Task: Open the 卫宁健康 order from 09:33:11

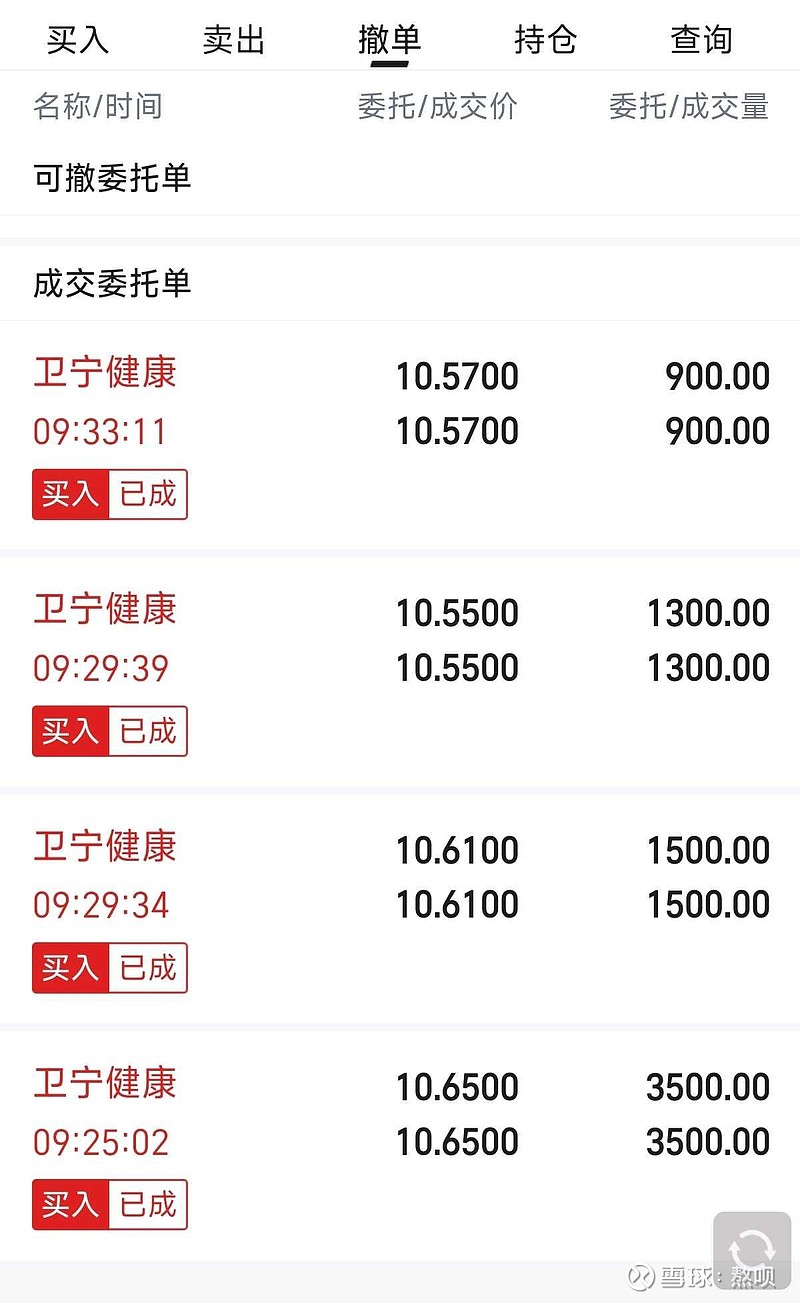Action: tap(400, 435)
